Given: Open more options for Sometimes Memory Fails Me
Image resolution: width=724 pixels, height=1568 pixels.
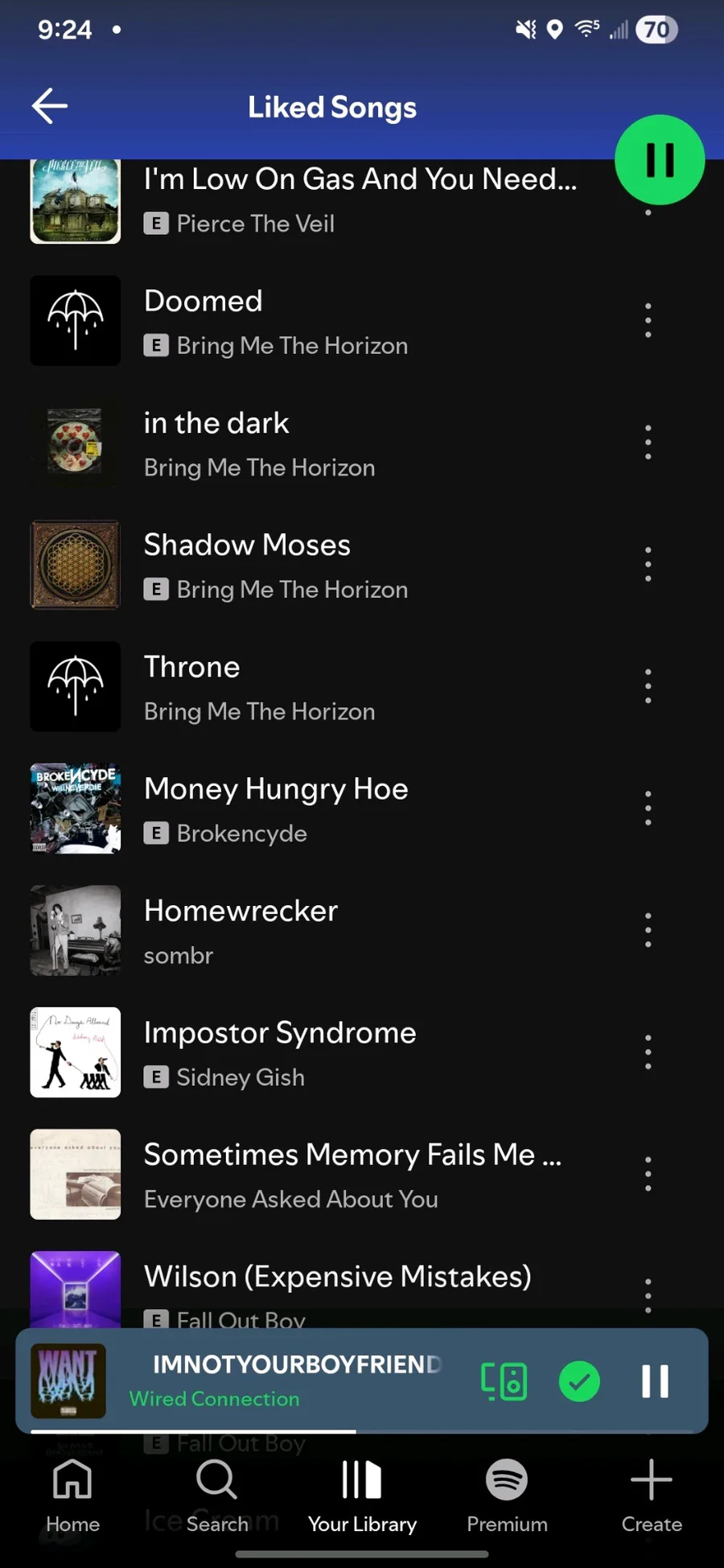Looking at the screenshot, I should click(x=648, y=1175).
